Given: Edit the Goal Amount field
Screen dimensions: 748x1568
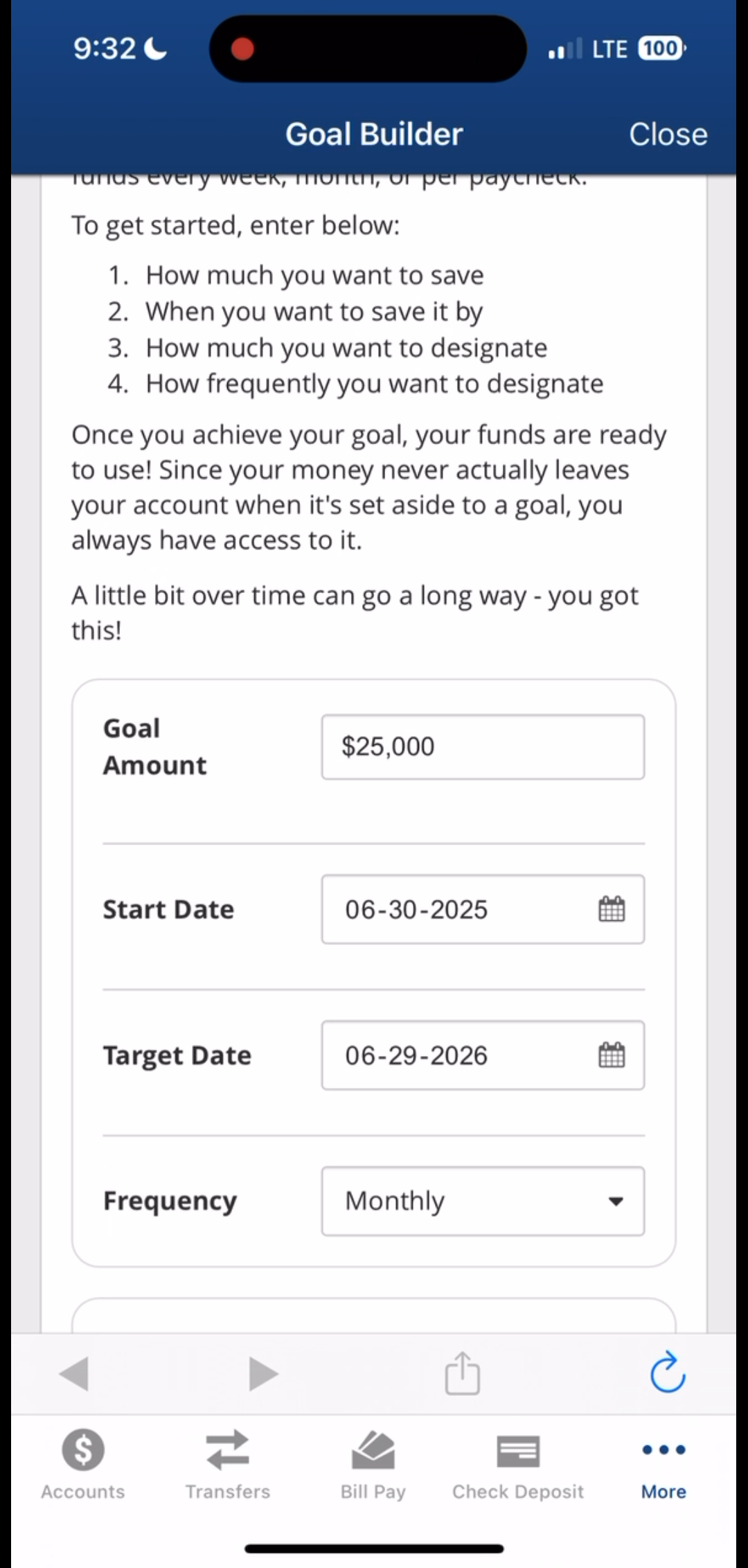Looking at the screenshot, I should [483, 747].
